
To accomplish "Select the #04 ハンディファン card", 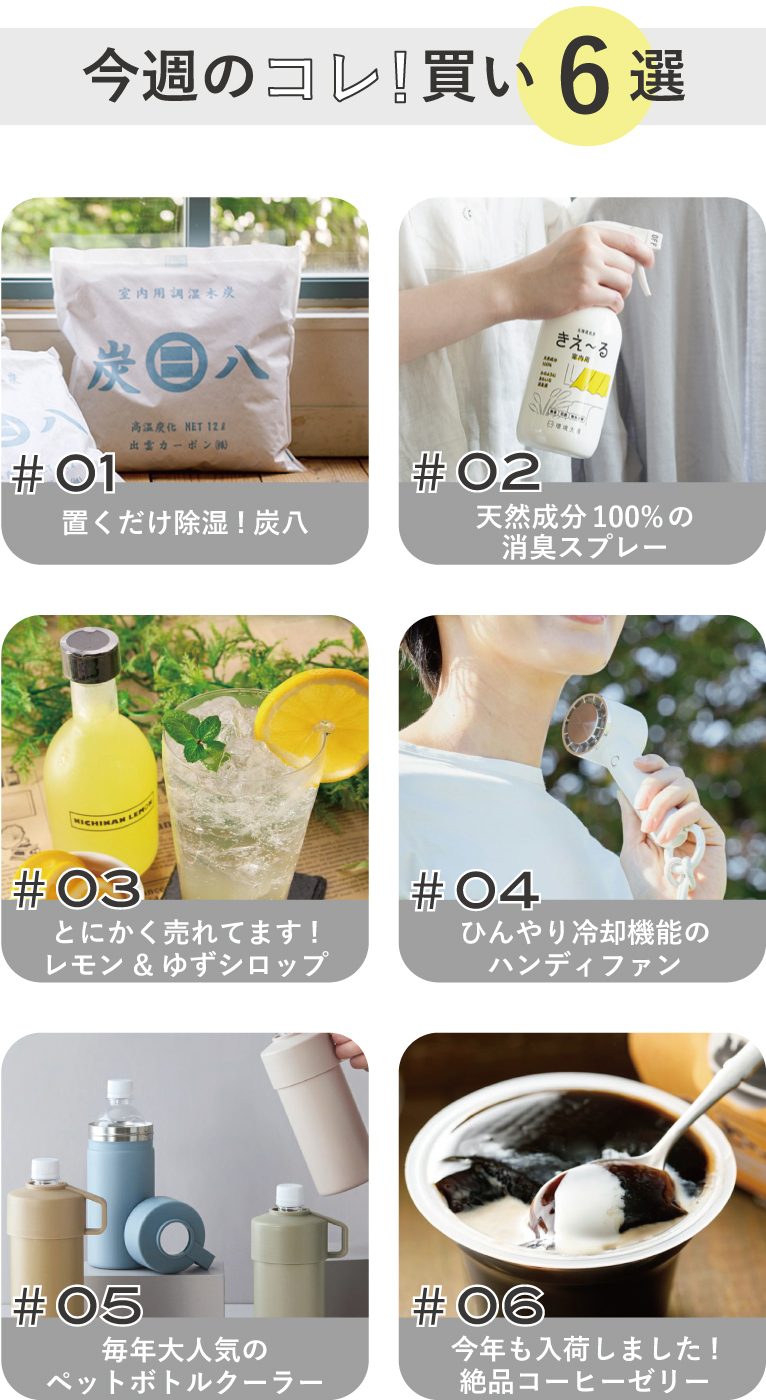I will (582, 798).
